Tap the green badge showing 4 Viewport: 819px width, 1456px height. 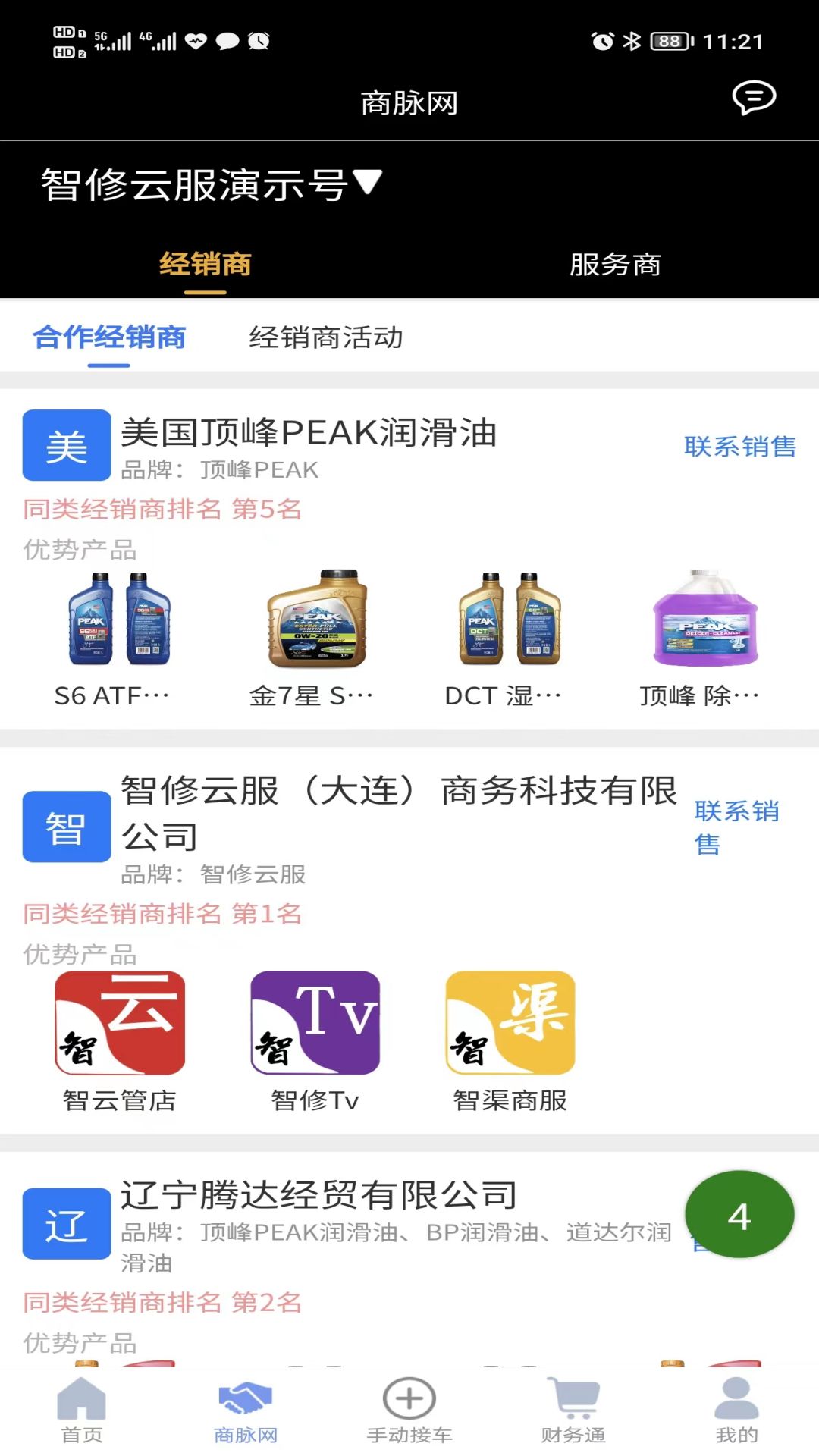click(x=739, y=1214)
